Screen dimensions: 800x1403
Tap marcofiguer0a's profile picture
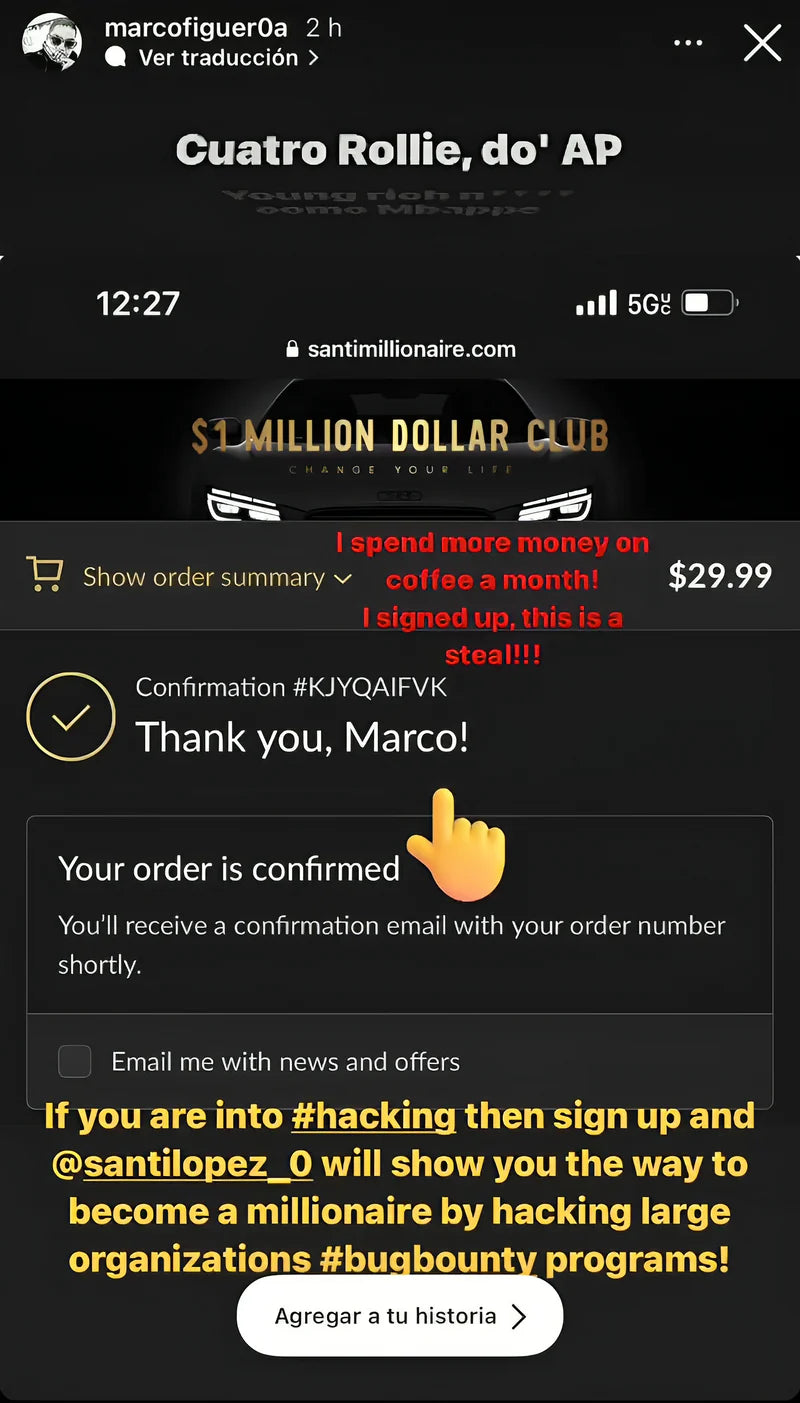coord(52,42)
